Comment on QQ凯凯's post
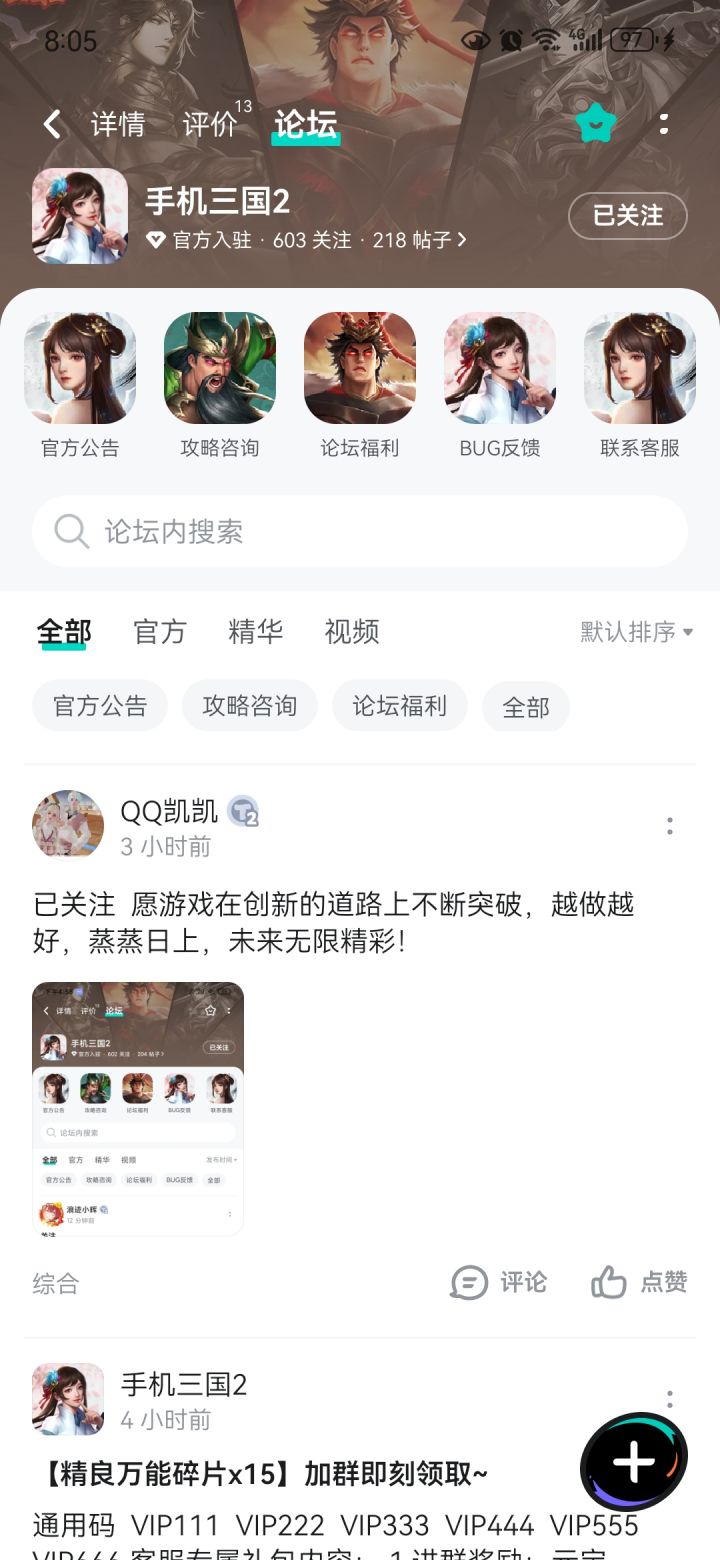The image size is (720, 1560). pyautogui.click(x=499, y=1282)
